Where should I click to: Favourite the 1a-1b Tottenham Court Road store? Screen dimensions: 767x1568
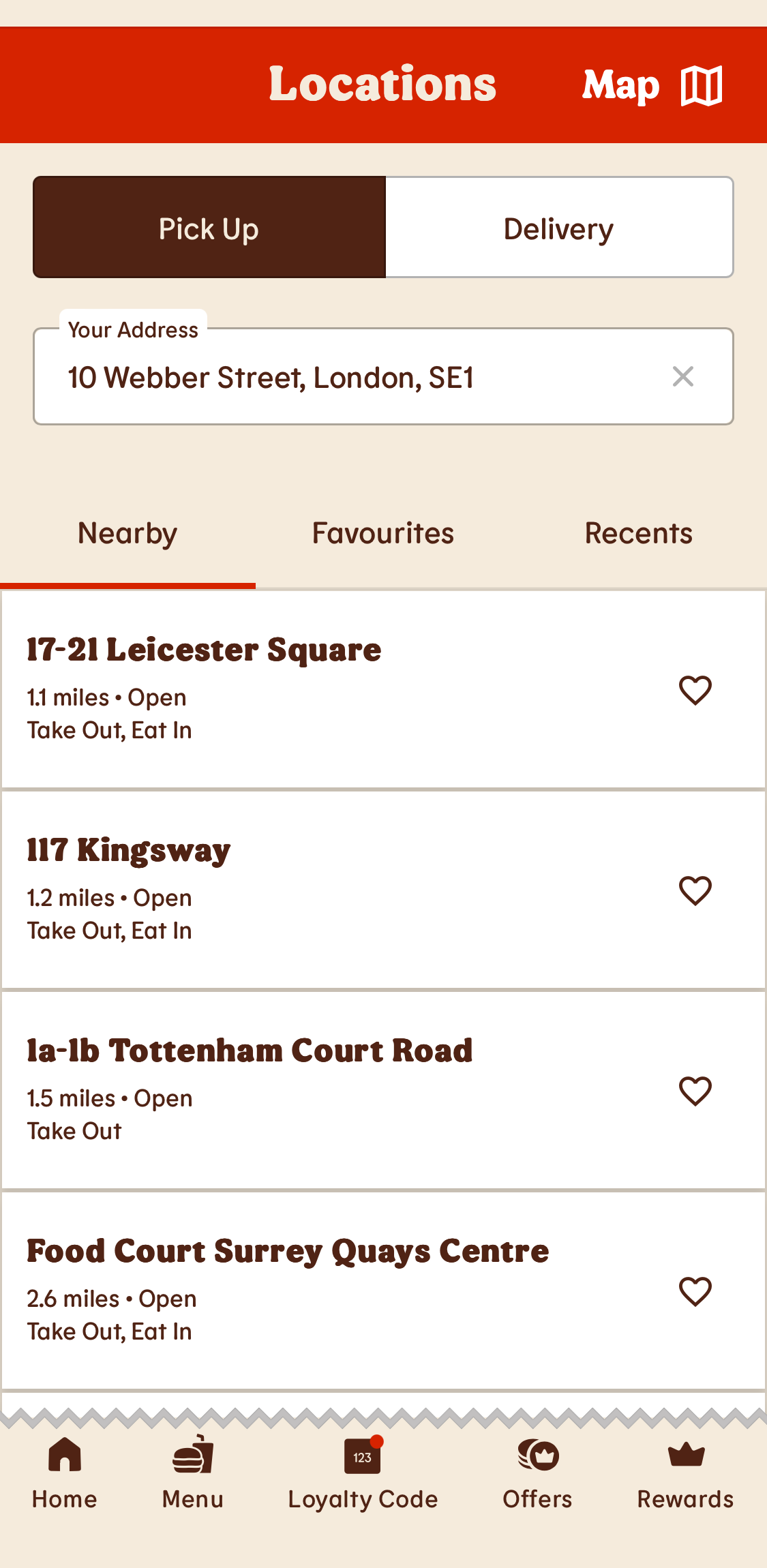tap(695, 1091)
